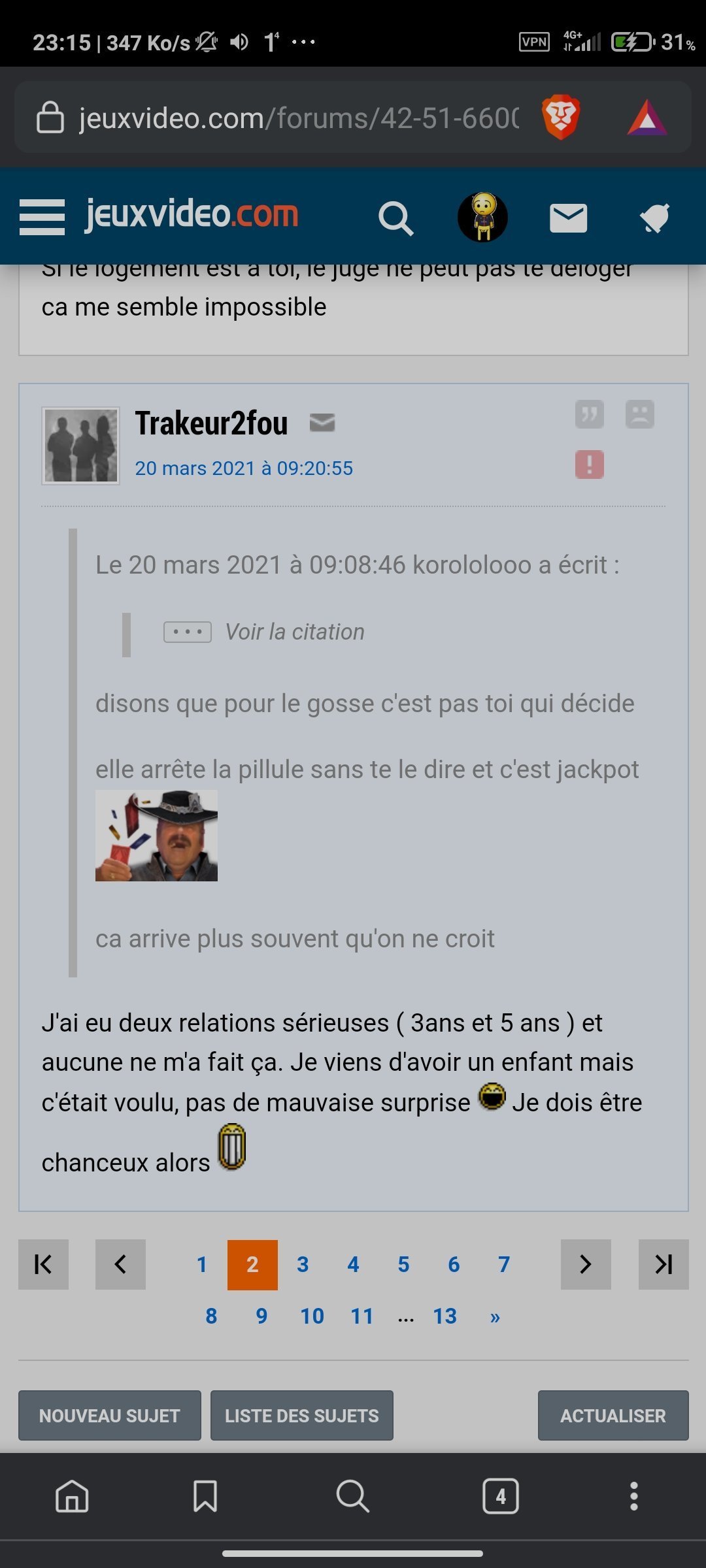Send Trakeur2fou a private message
Screen dimensions: 706x1568
[322, 423]
